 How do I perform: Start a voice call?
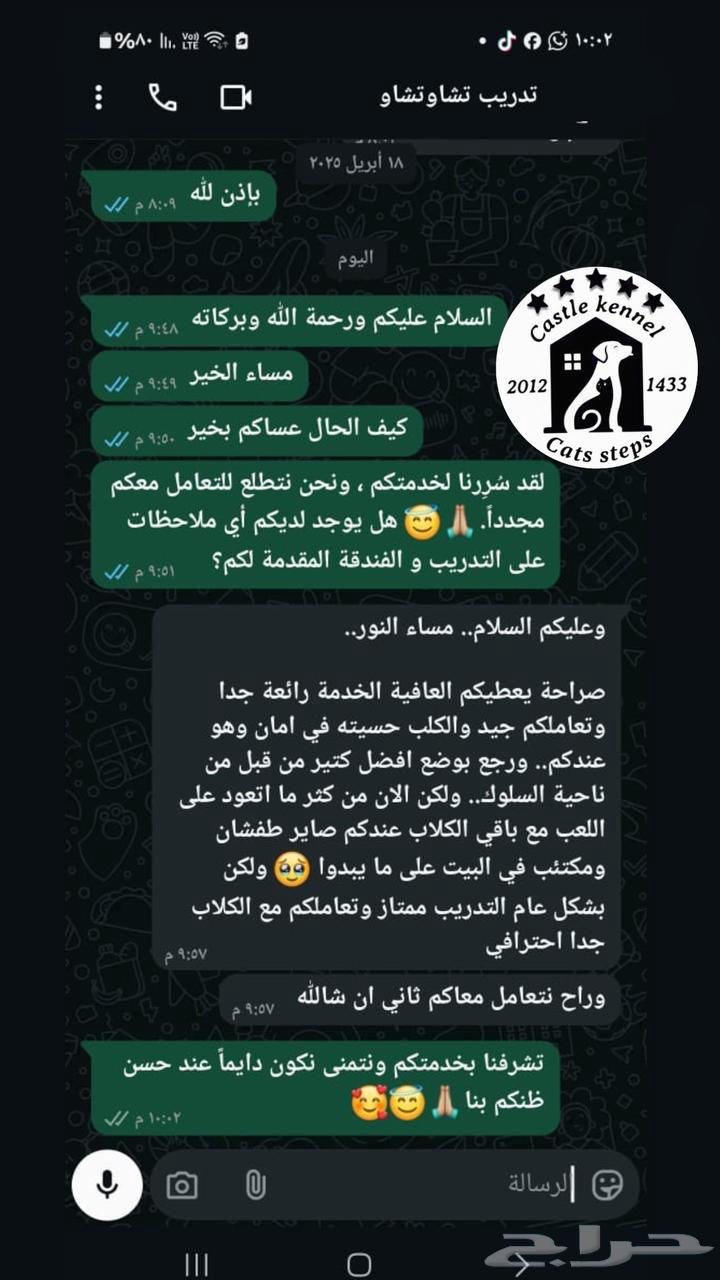tap(162, 97)
